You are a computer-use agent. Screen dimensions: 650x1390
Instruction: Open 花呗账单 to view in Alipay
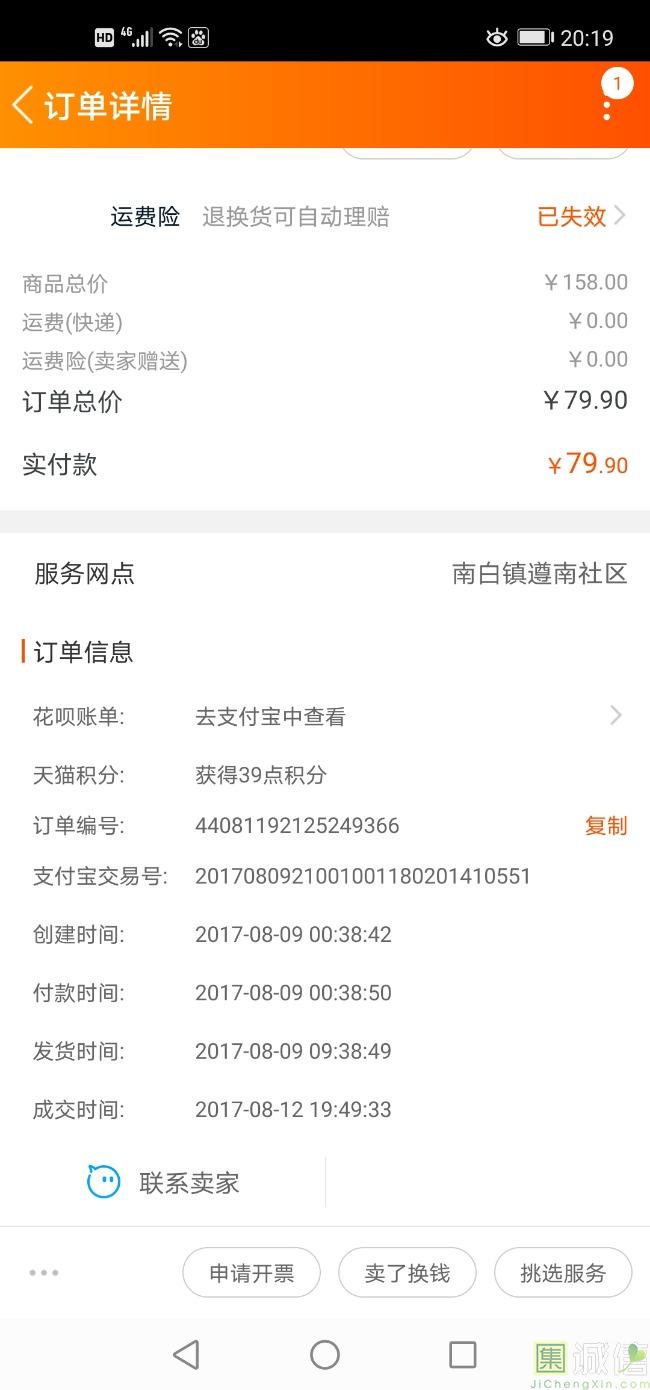point(325,716)
